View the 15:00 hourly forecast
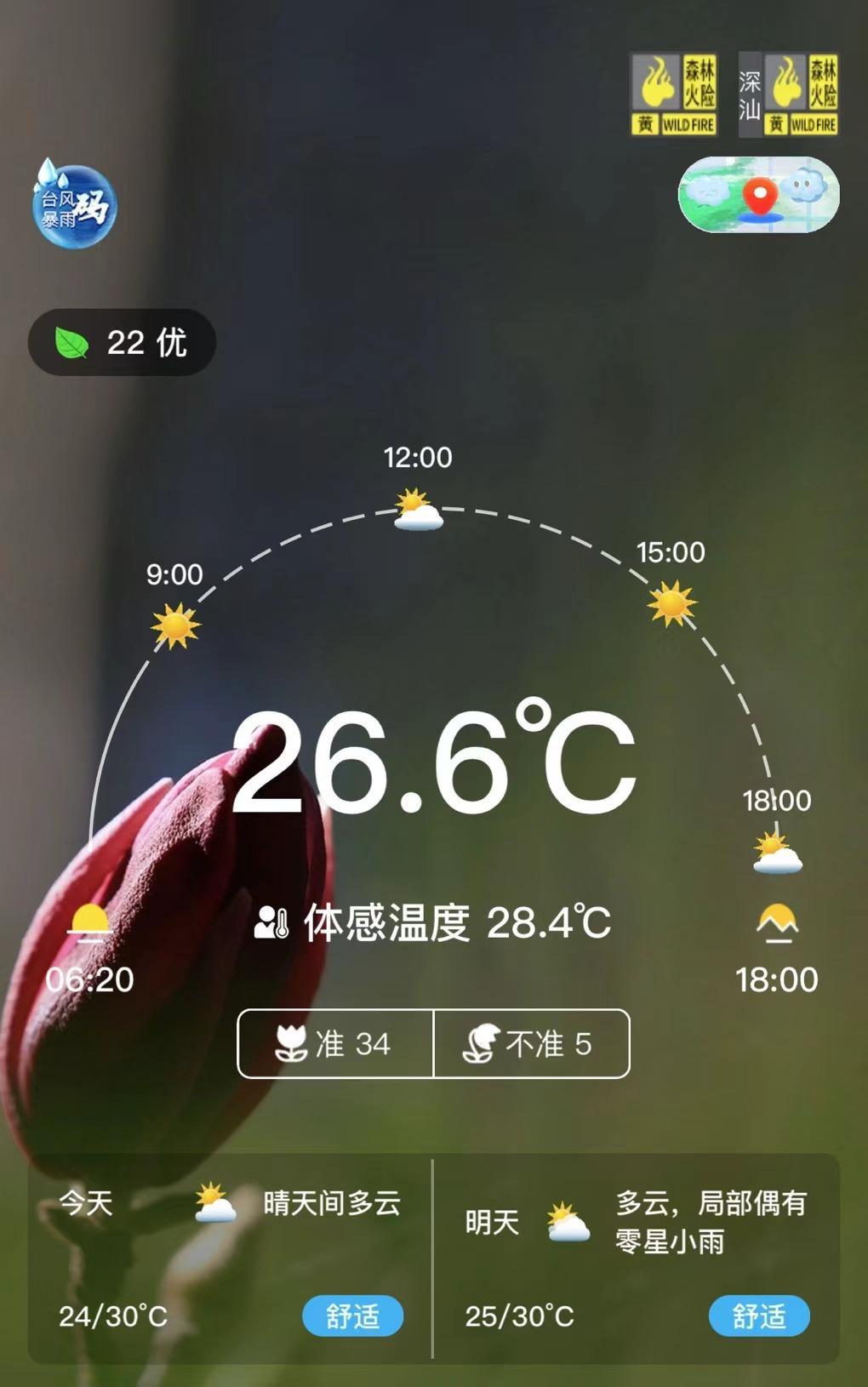Viewport: 868px width, 1387px height. point(671,603)
